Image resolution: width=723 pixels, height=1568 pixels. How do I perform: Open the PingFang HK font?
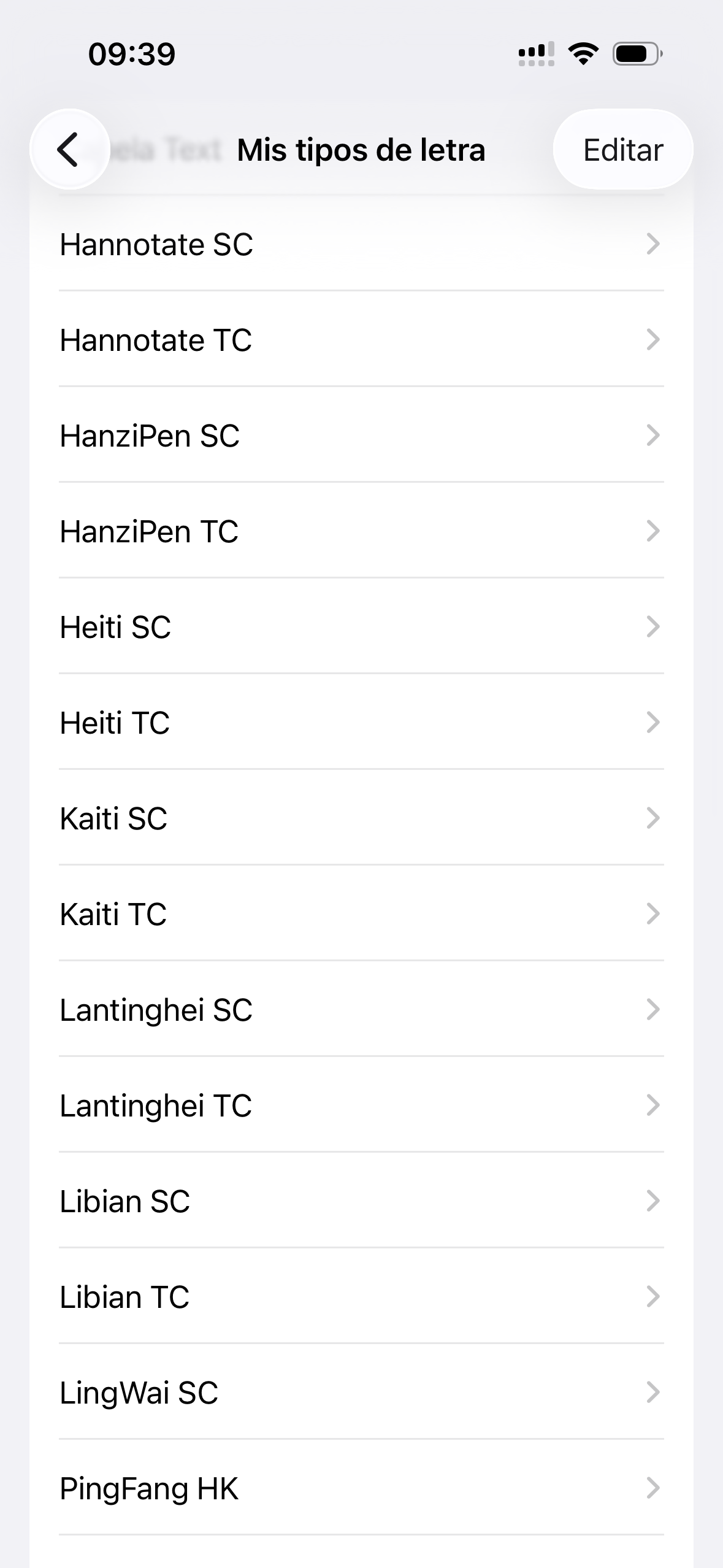361,1488
